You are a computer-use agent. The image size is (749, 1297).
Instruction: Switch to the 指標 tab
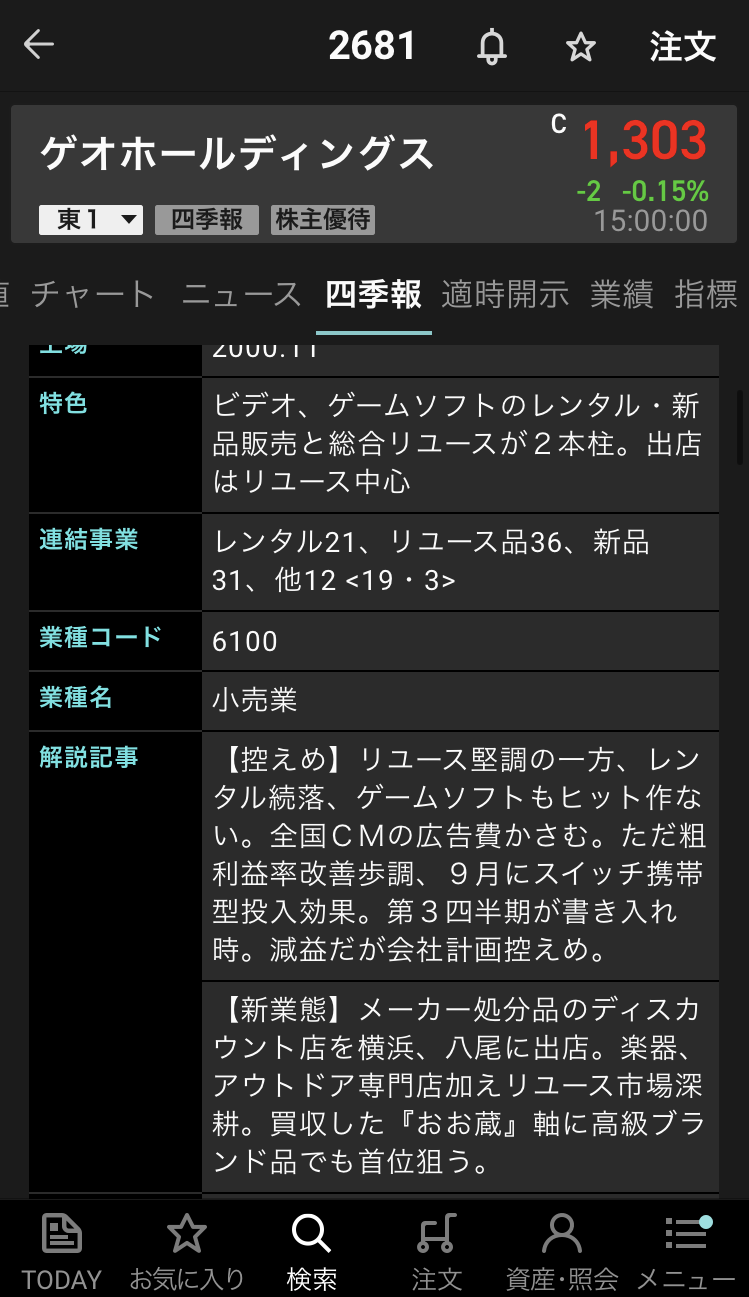click(706, 295)
